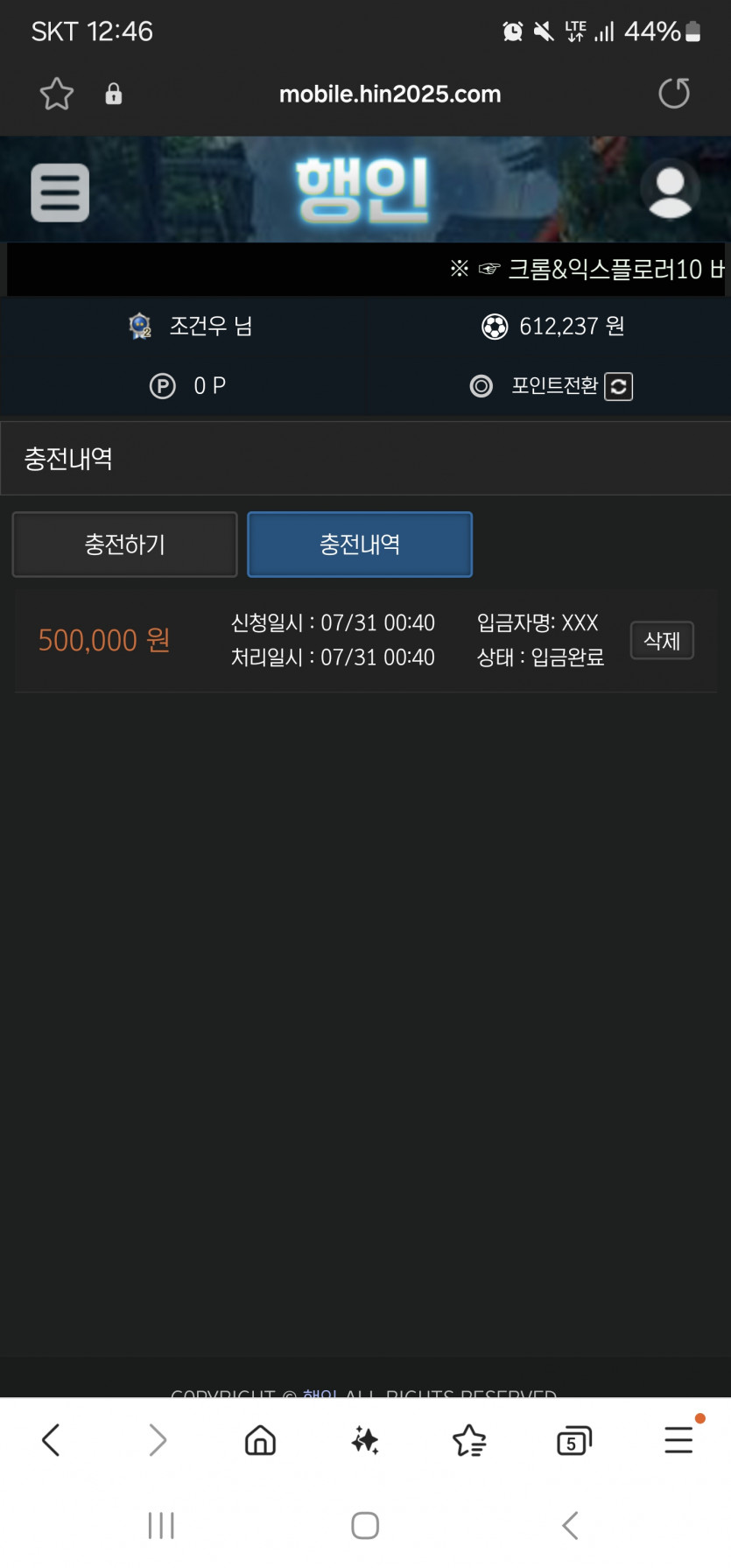Open the browser AI sparkle tool

365,1439
